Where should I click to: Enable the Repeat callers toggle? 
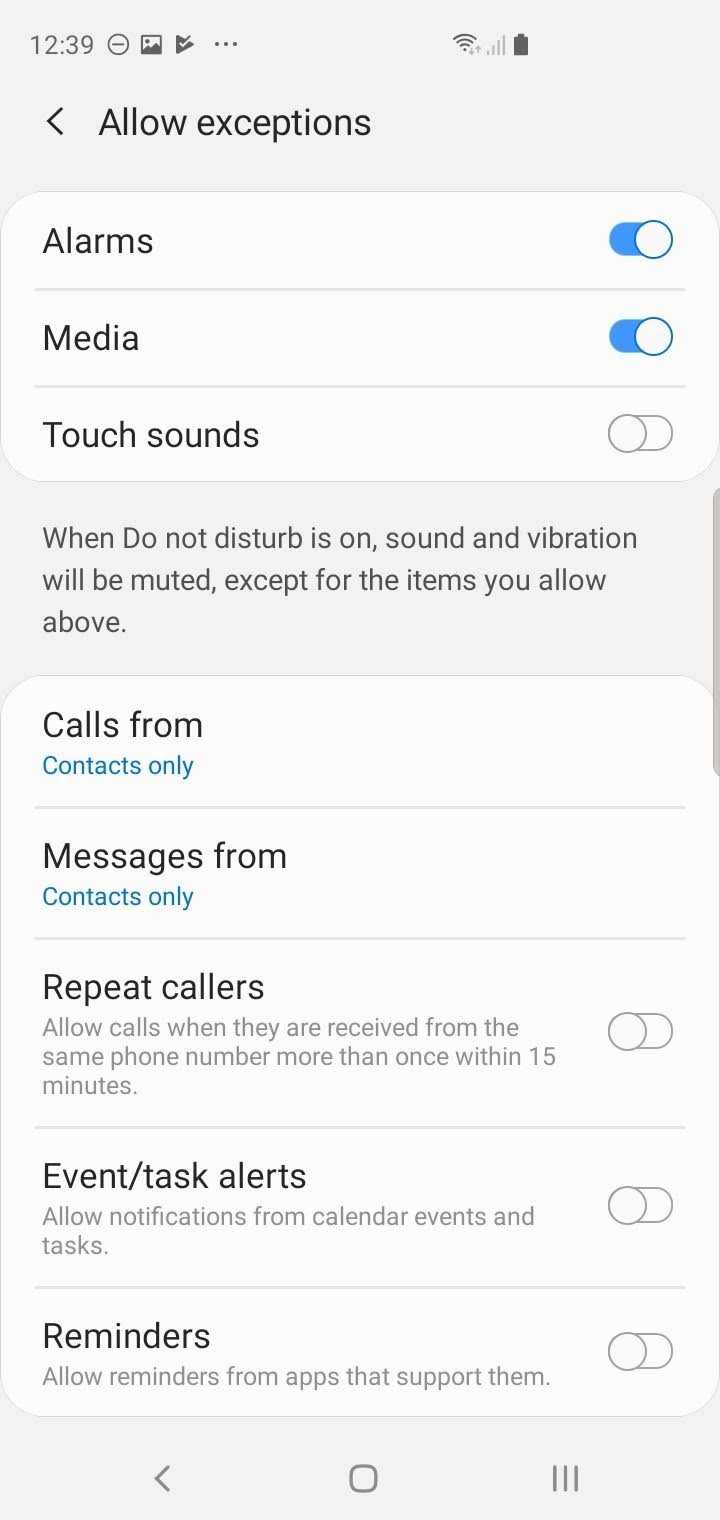tap(640, 1031)
